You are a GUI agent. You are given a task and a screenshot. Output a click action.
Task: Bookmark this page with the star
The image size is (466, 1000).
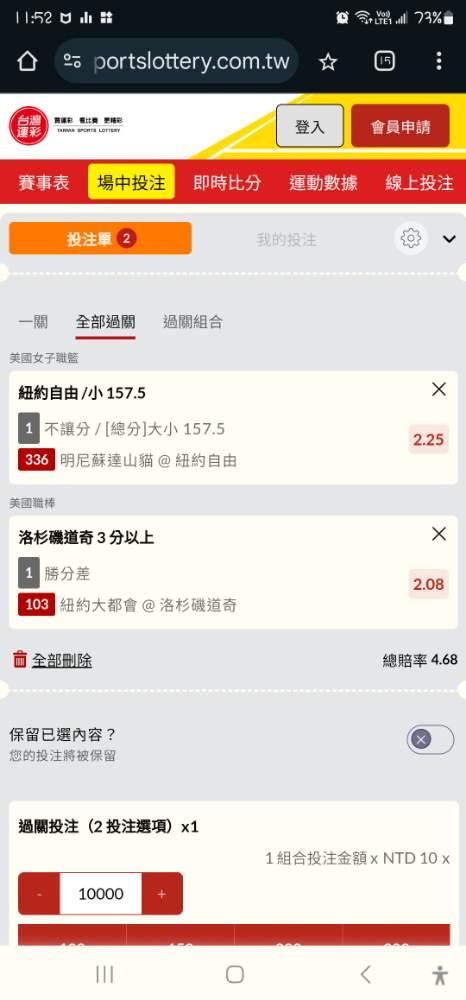click(x=328, y=61)
